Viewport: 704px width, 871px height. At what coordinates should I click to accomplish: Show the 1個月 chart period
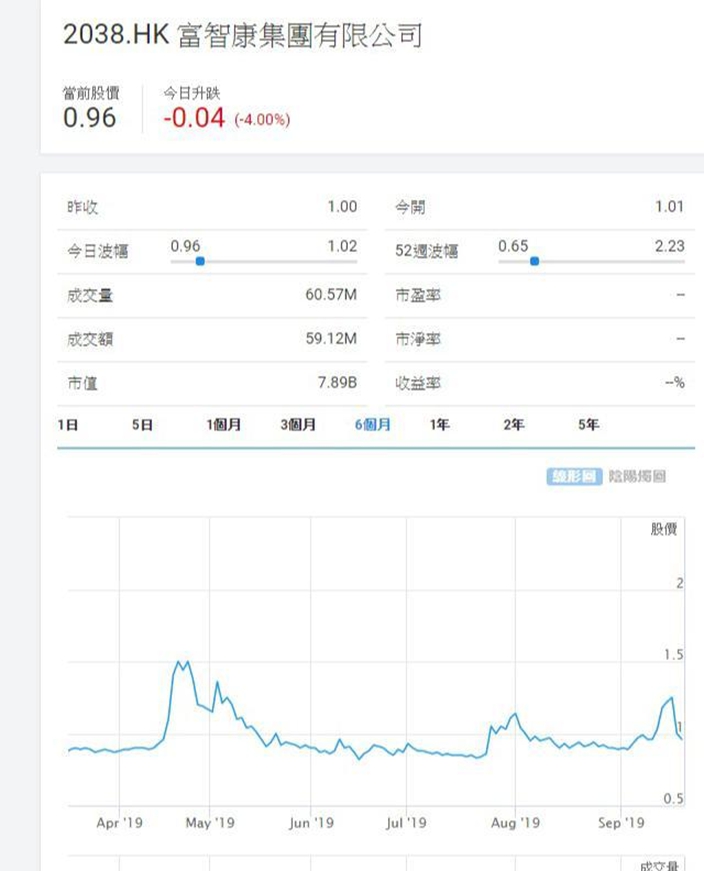(223, 425)
